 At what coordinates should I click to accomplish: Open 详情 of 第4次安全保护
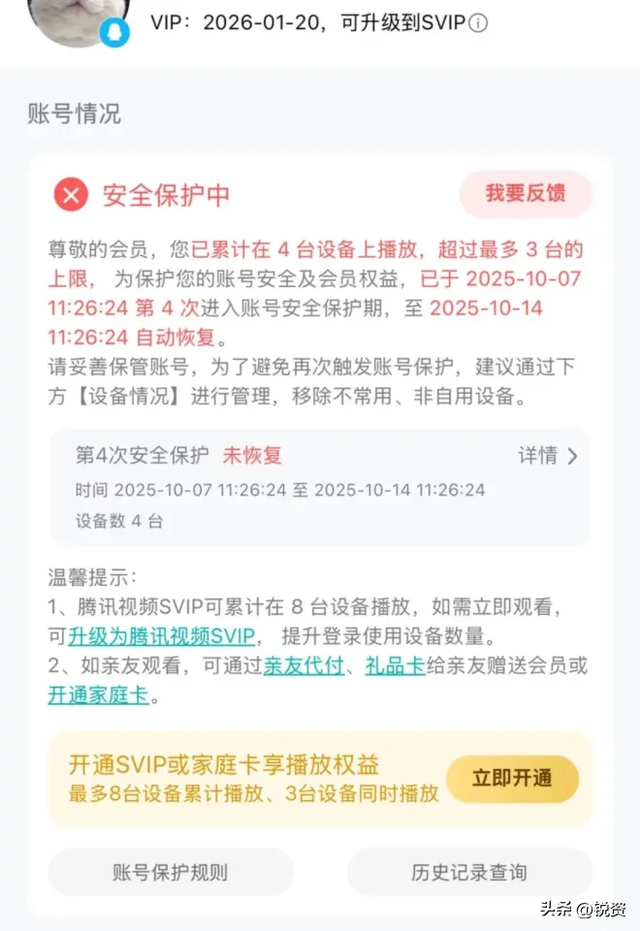548,456
